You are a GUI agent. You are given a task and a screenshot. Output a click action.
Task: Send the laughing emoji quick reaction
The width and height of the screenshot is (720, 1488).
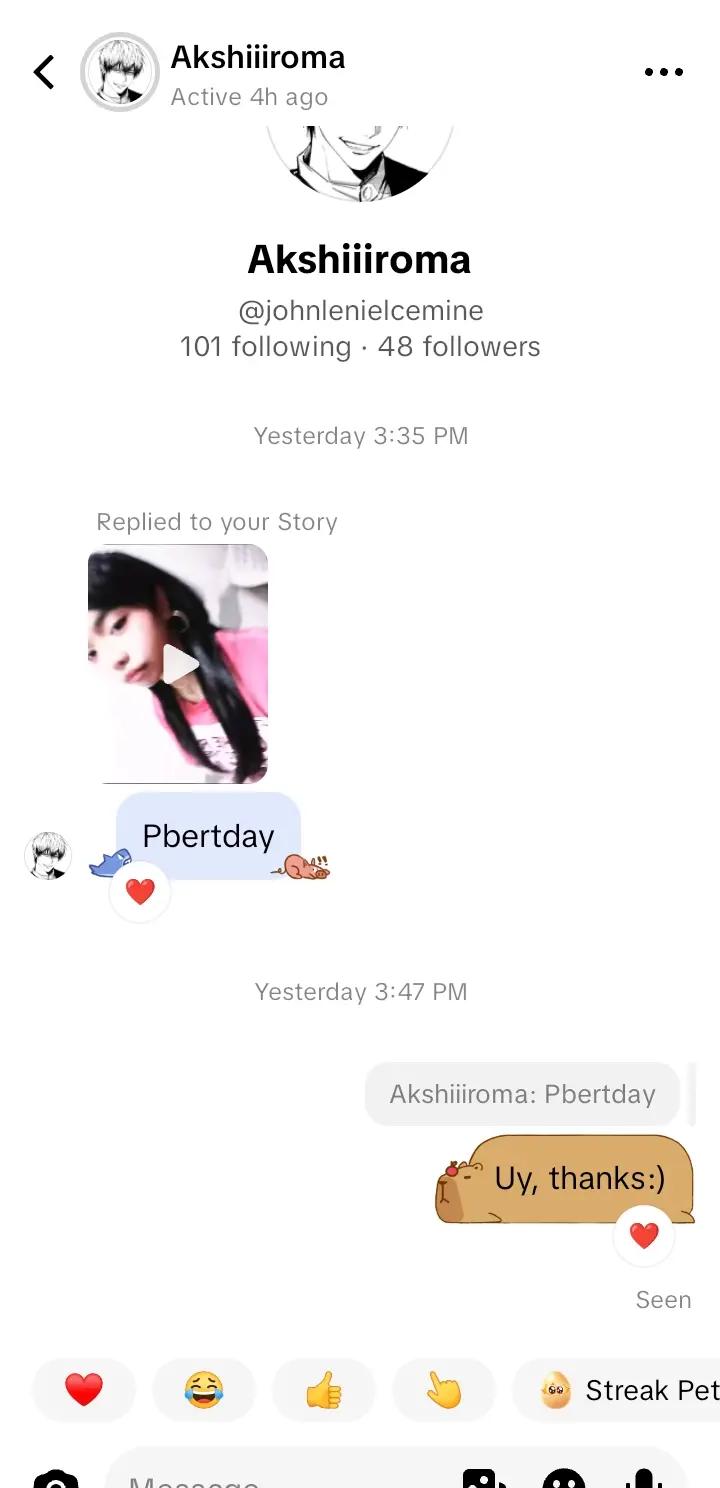[204, 1390]
